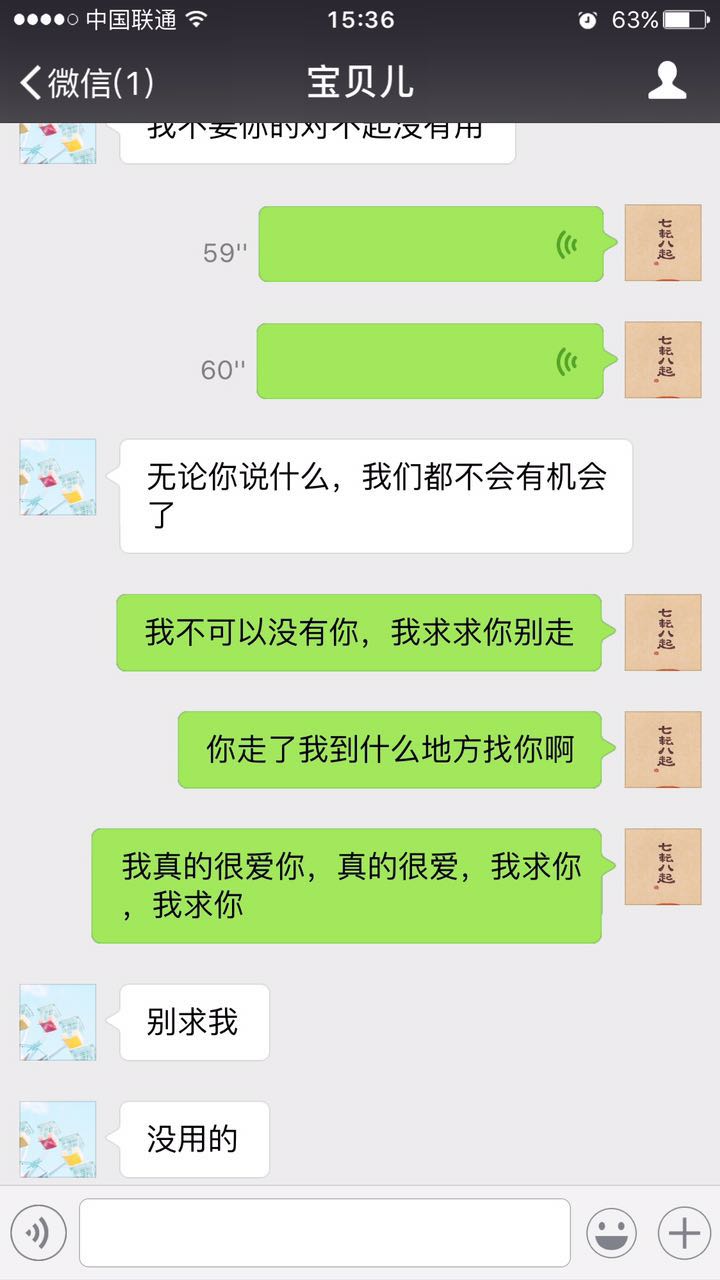Play the 60-second voice message
Viewport: 720px width, 1280px height.
[x=430, y=360]
